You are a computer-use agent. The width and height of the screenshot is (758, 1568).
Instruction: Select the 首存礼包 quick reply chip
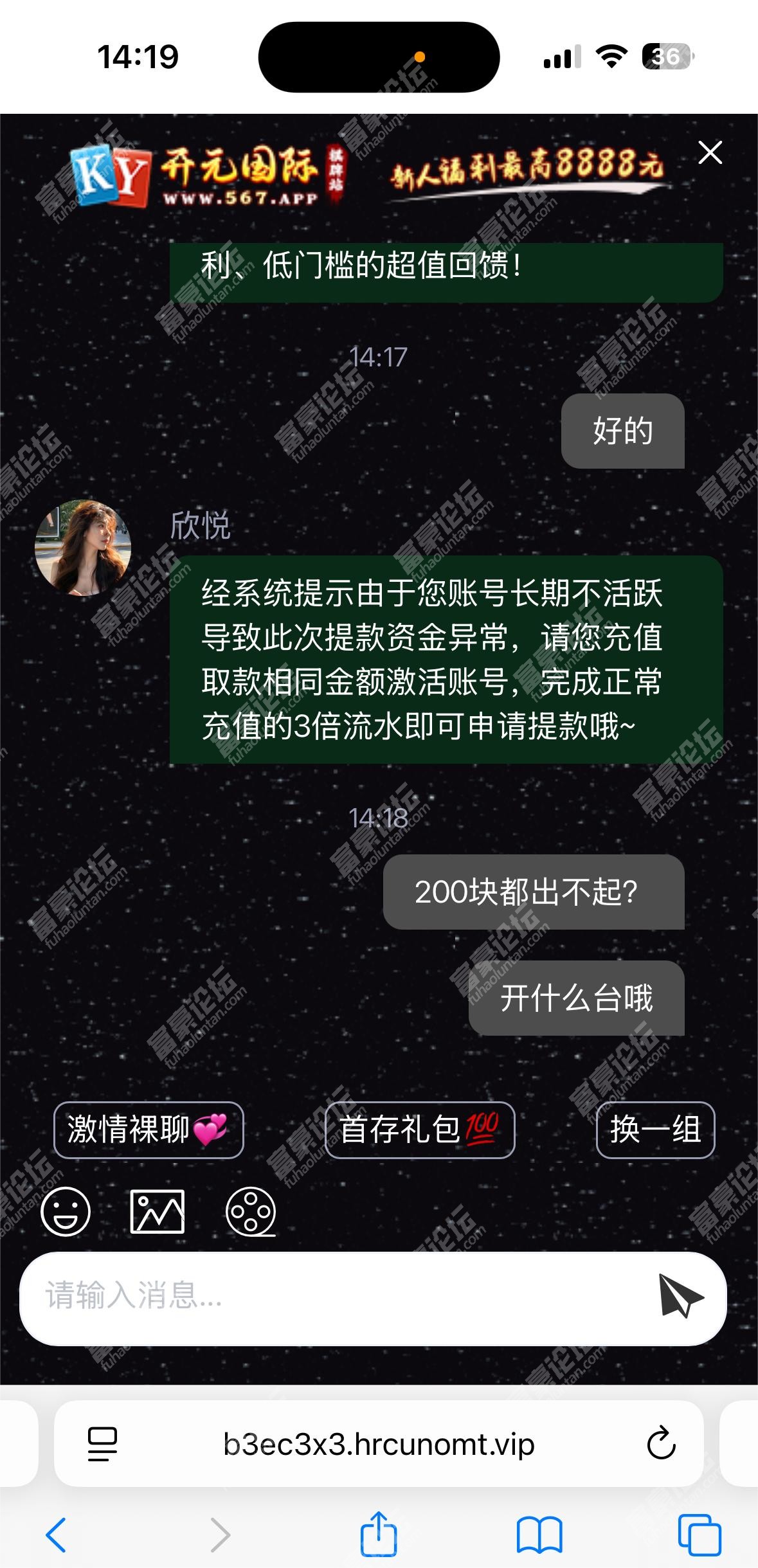[x=420, y=1130]
